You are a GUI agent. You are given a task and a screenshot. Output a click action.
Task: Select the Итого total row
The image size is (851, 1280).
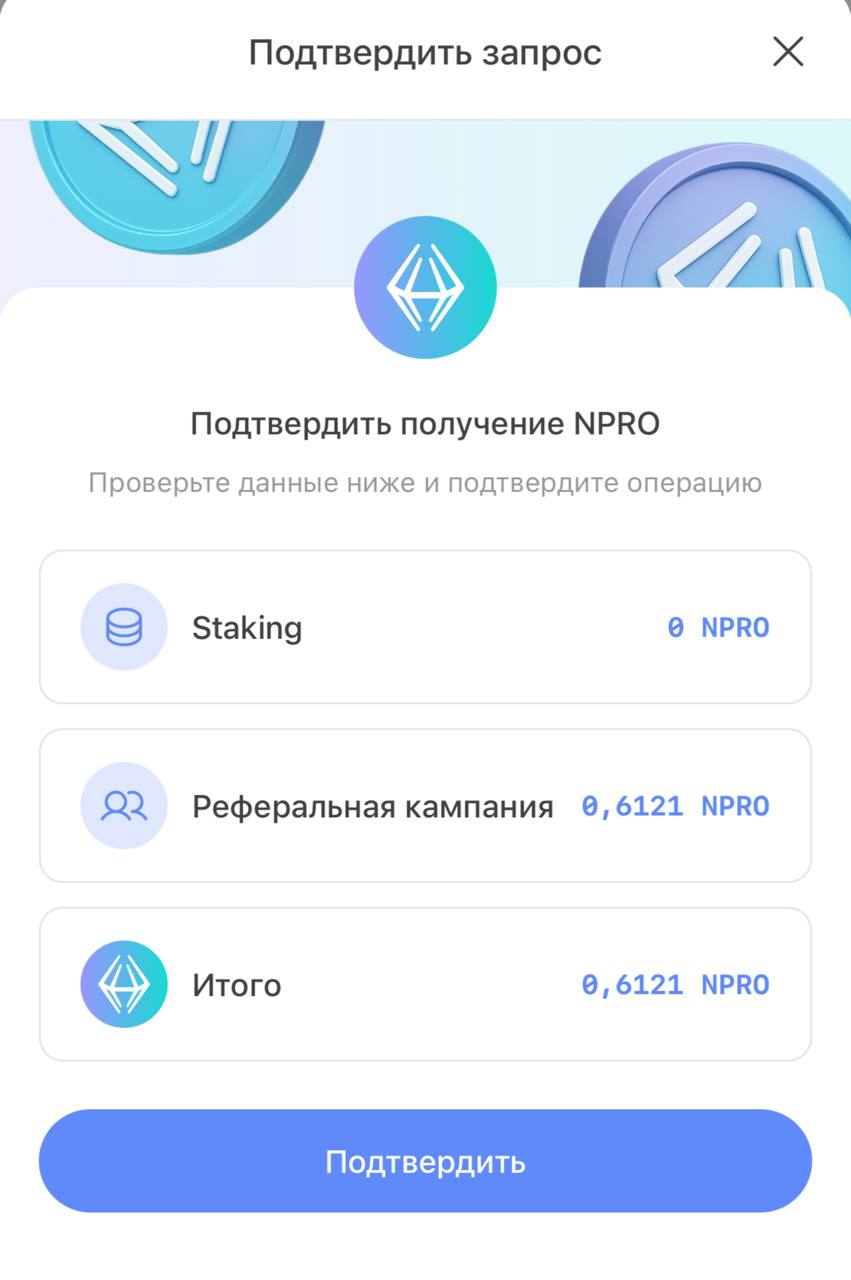pyautogui.click(x=425, y=984)
